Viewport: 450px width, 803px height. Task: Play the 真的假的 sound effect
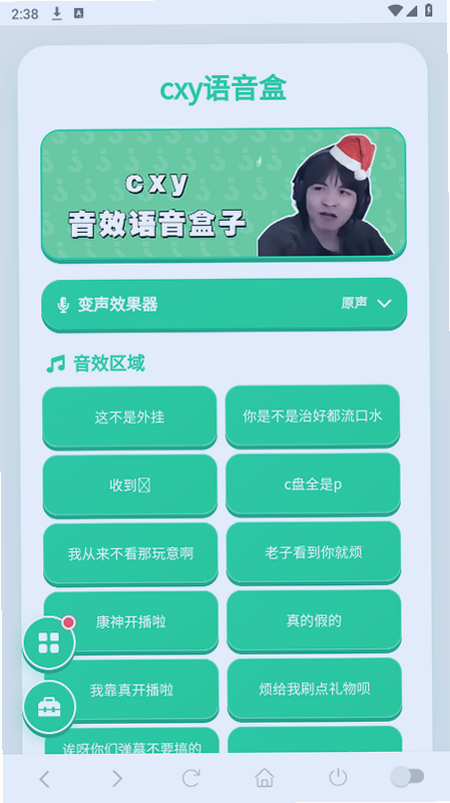314,621
